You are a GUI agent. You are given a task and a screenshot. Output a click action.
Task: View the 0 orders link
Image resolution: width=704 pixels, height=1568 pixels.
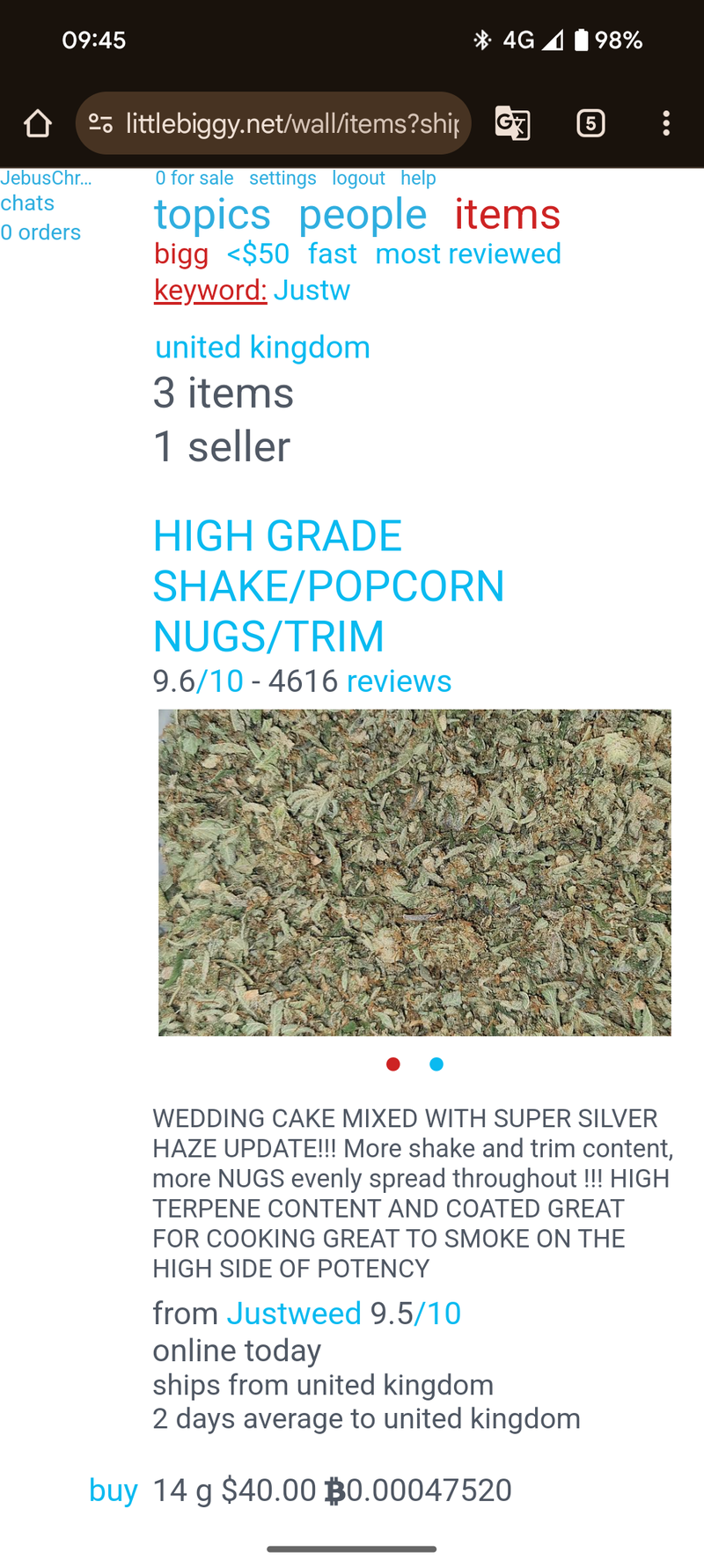pos(40,232)
